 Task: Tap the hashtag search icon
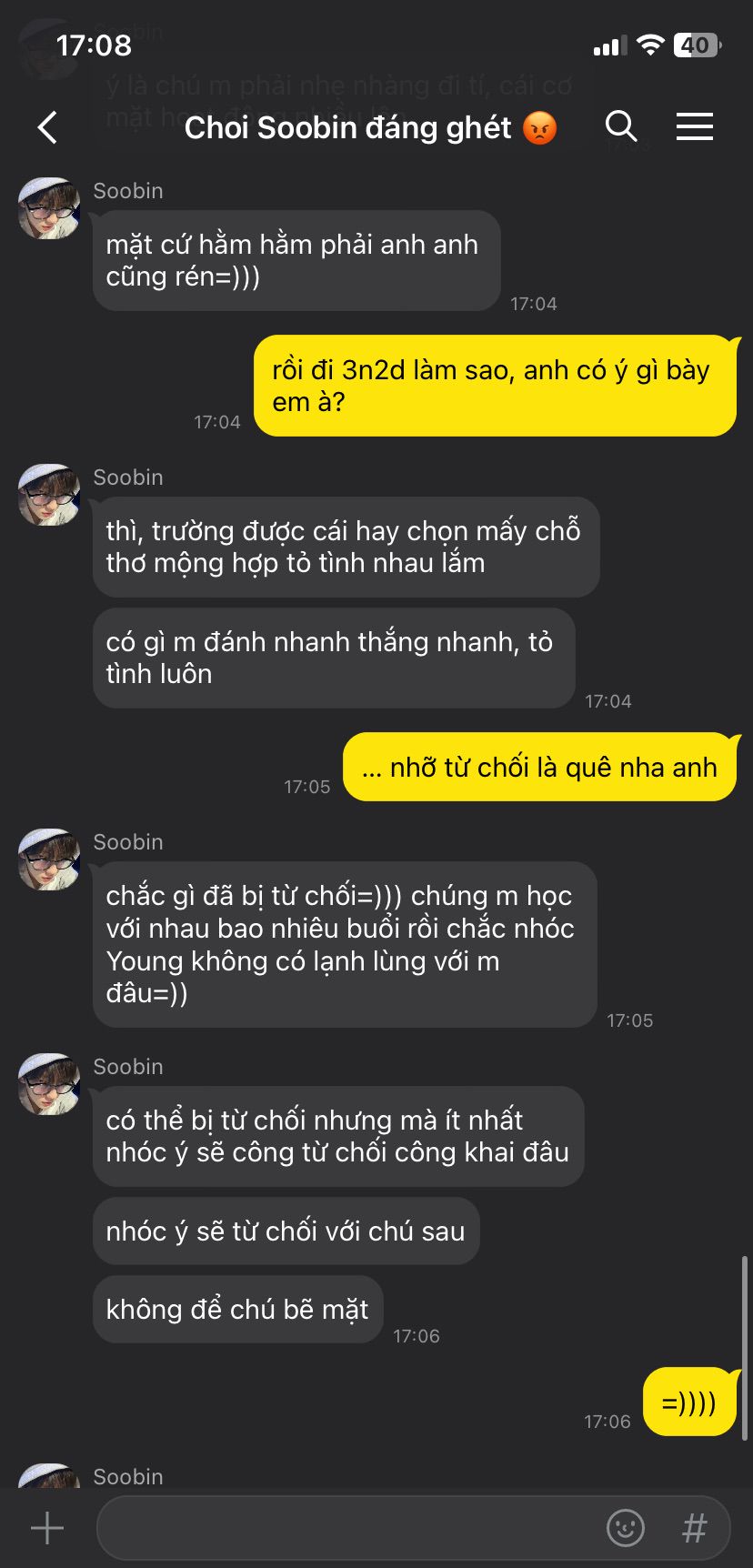pyautogui.click(x=694, y=1527)
